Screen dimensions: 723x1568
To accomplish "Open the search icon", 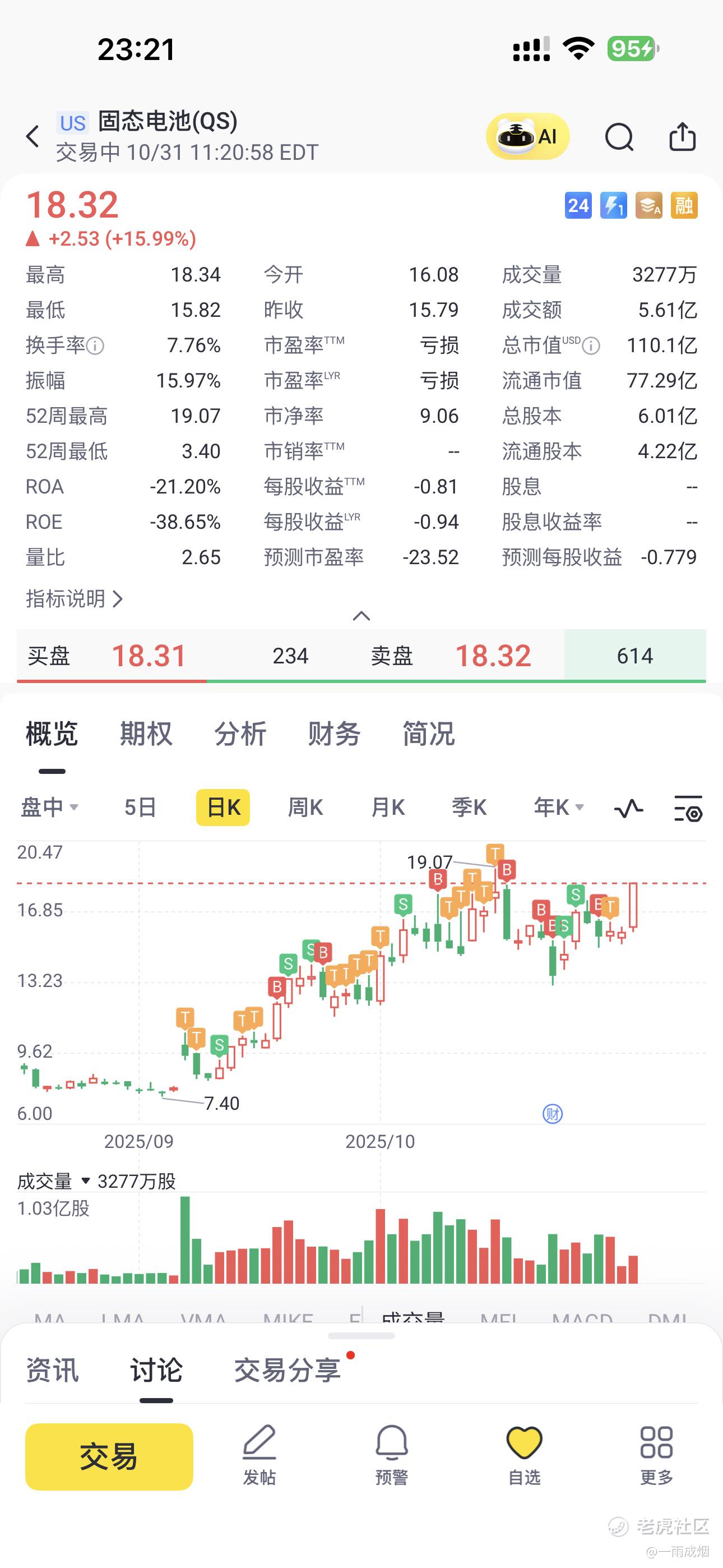I will (619, 136).
